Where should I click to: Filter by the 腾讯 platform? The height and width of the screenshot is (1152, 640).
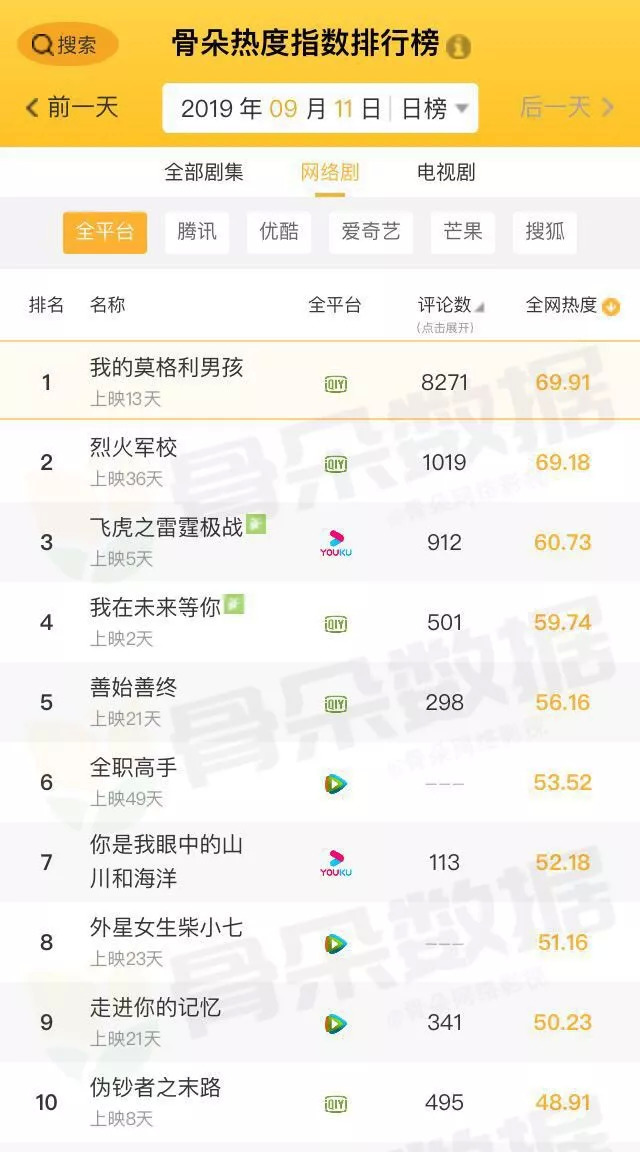tap(197, 232)
